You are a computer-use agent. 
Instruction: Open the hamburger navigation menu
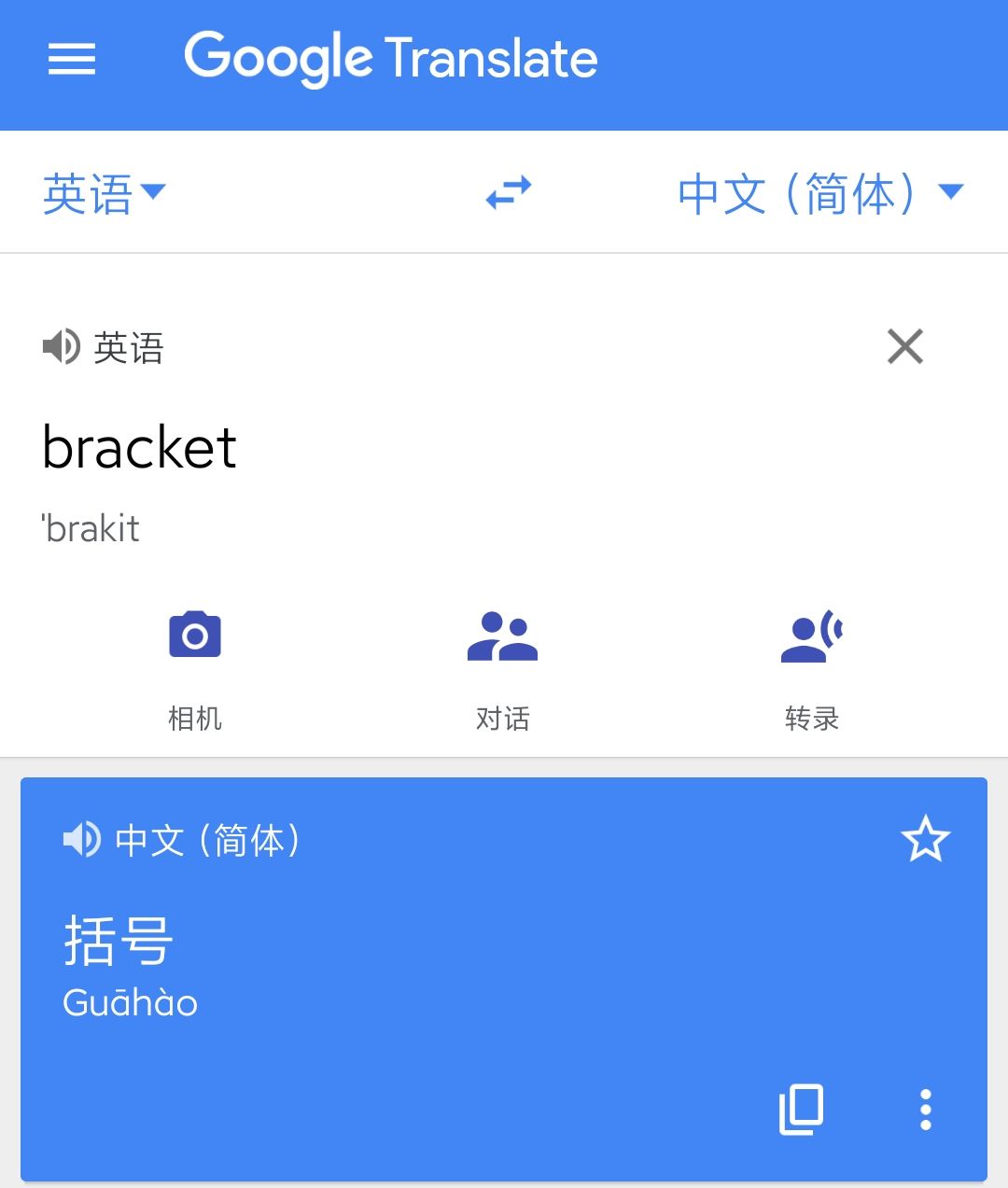click(72, 59)
